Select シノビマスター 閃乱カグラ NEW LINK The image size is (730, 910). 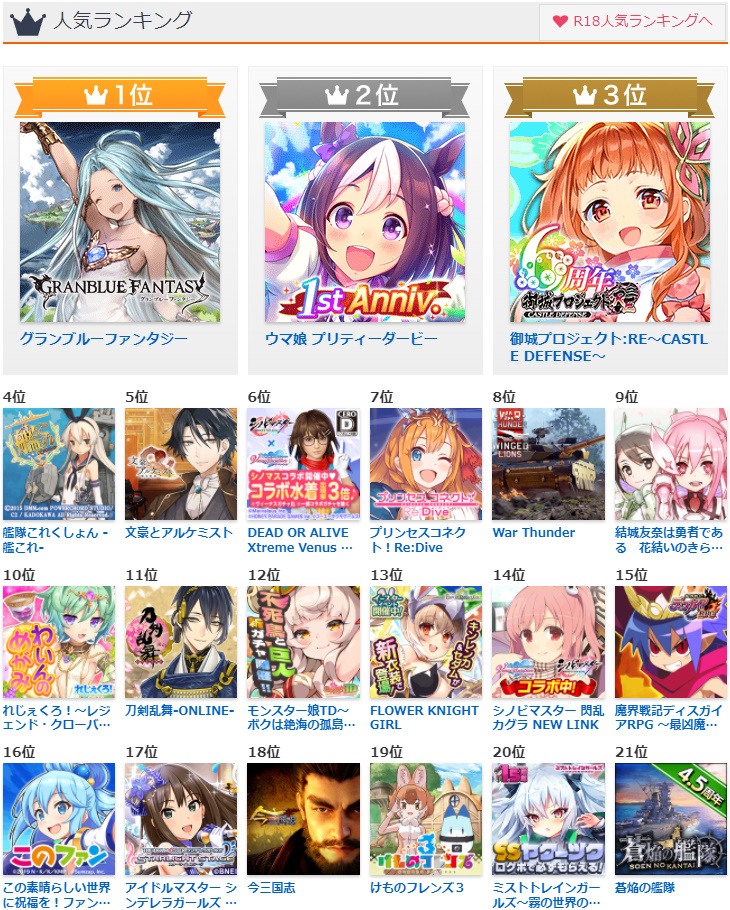click(548, 642)
